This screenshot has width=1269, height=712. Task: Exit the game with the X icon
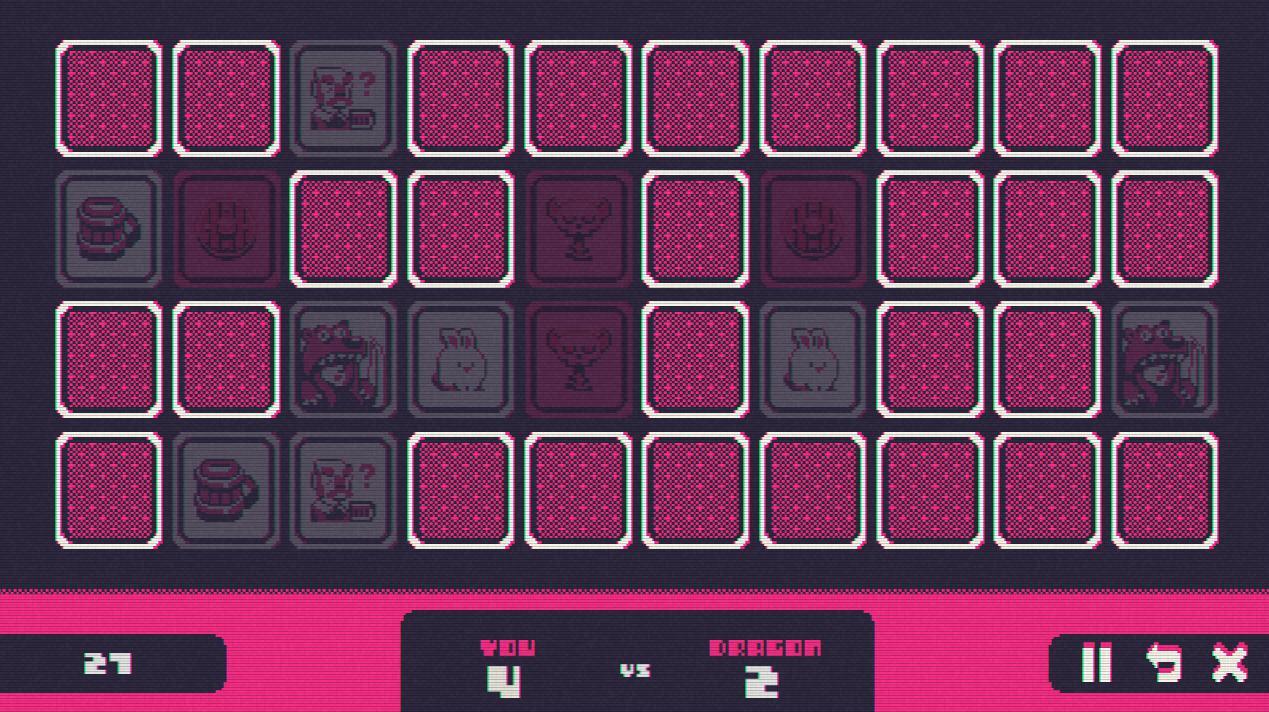tap(1229, 663)
